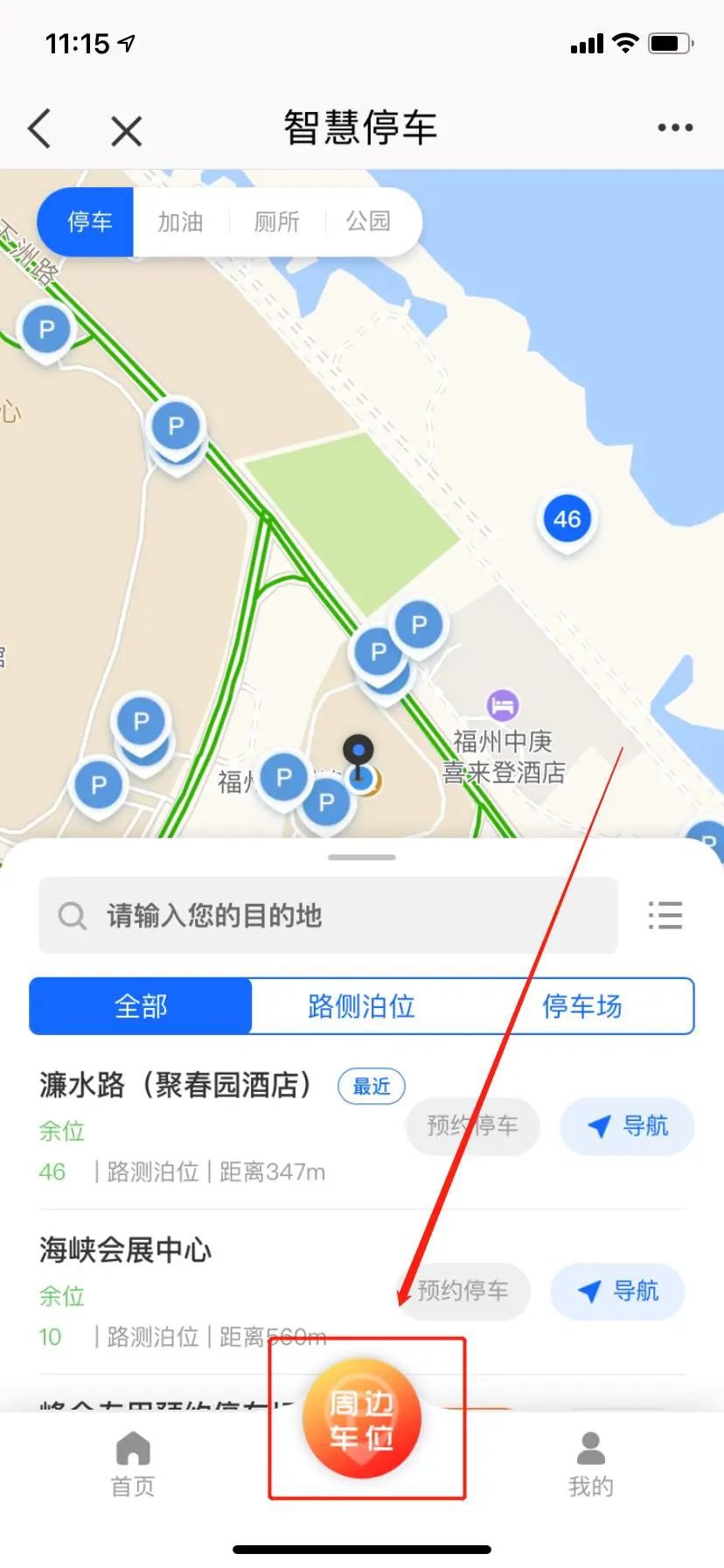Show 公园 locations on the map
This screenshot has width=724, height=1568.
(368, 222)
